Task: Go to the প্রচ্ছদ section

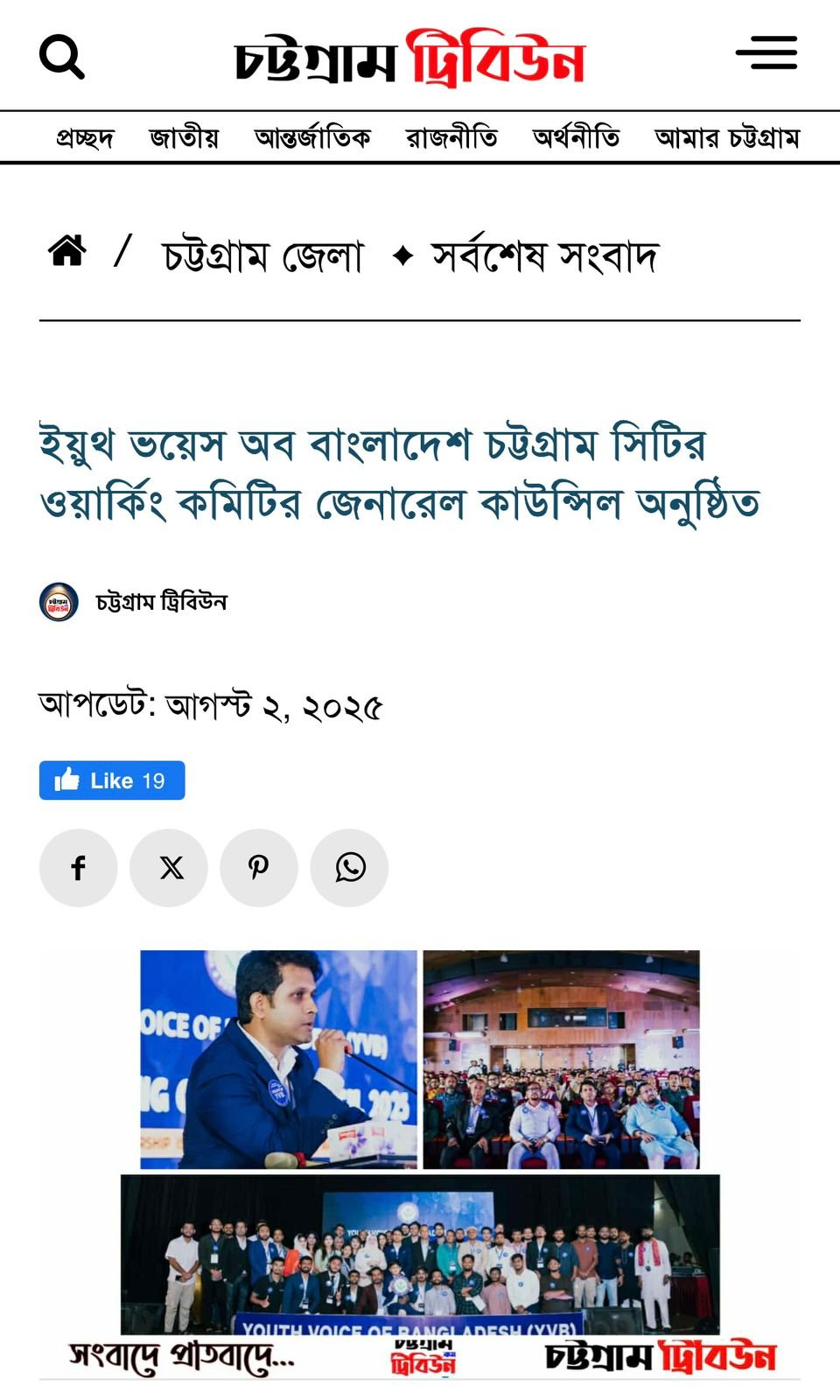Action: (x=85, y=137)
